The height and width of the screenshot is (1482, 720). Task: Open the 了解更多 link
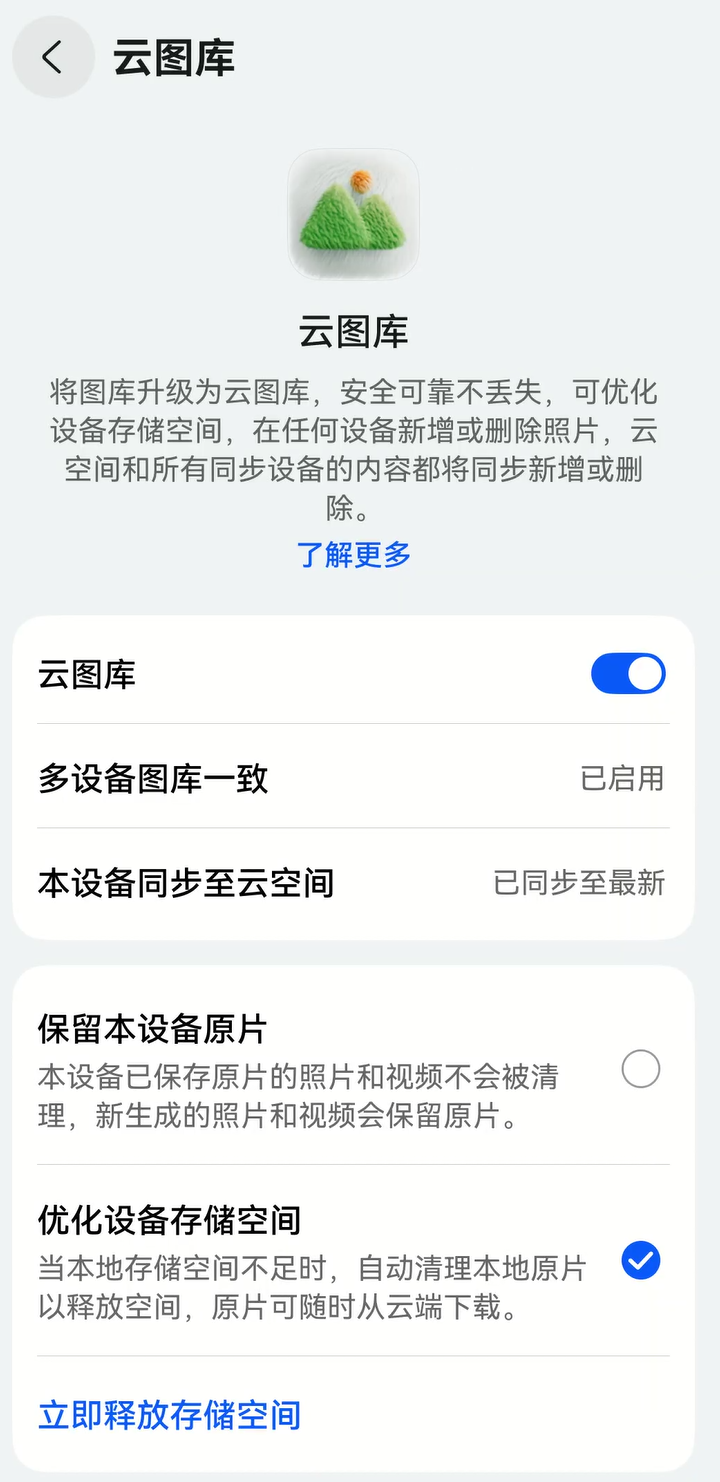354,554
